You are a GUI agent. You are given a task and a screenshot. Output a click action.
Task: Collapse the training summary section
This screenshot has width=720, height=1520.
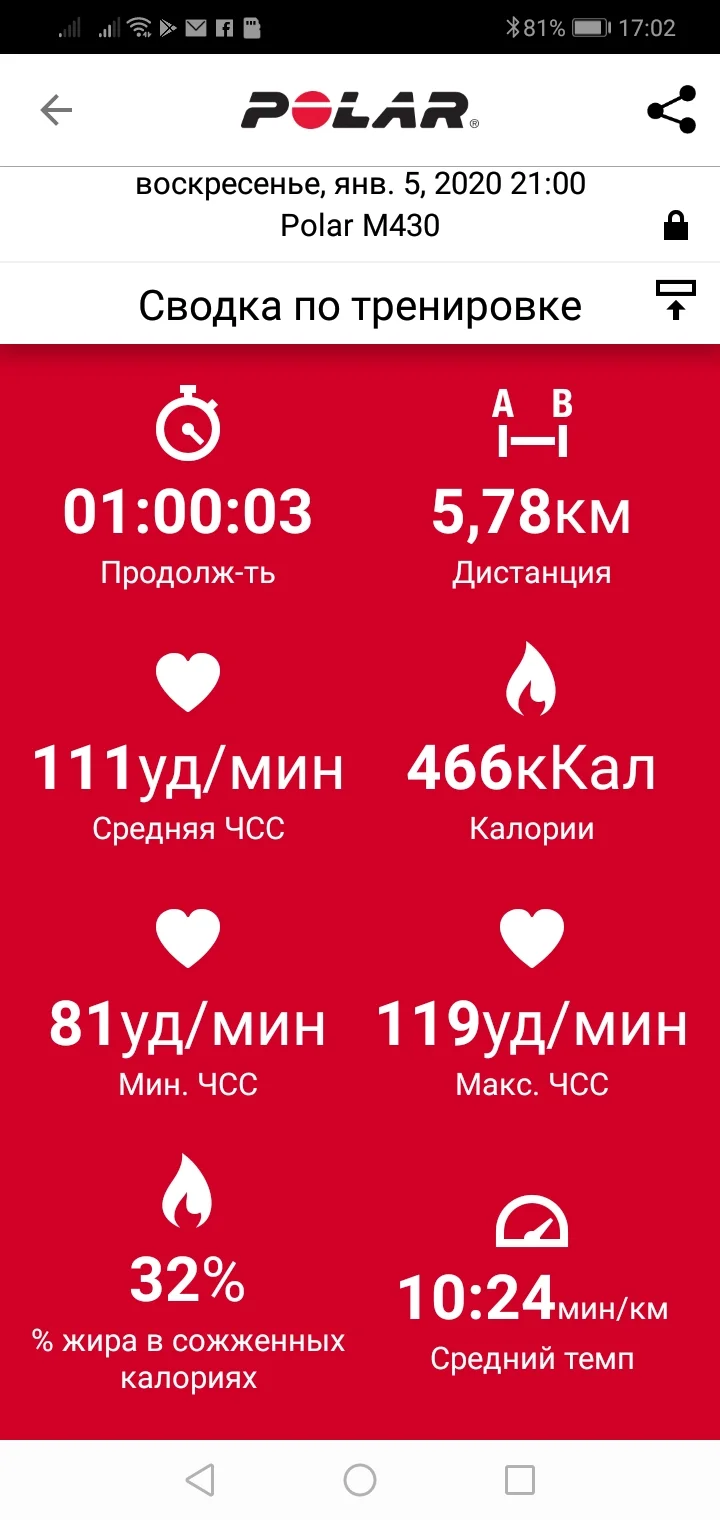coord(675,300)
